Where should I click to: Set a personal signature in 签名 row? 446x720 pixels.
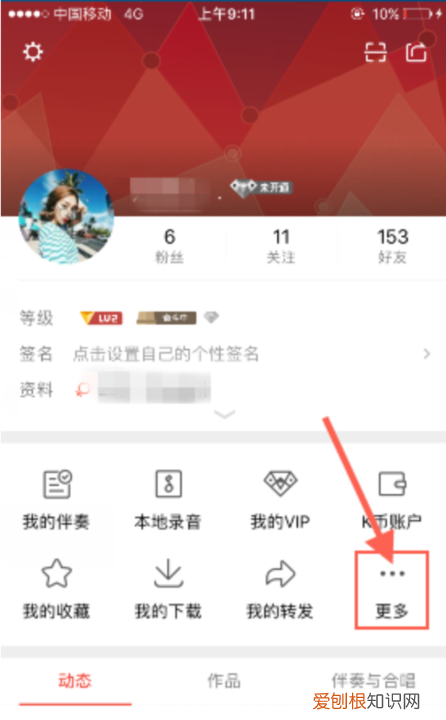[x=225, y=354]
